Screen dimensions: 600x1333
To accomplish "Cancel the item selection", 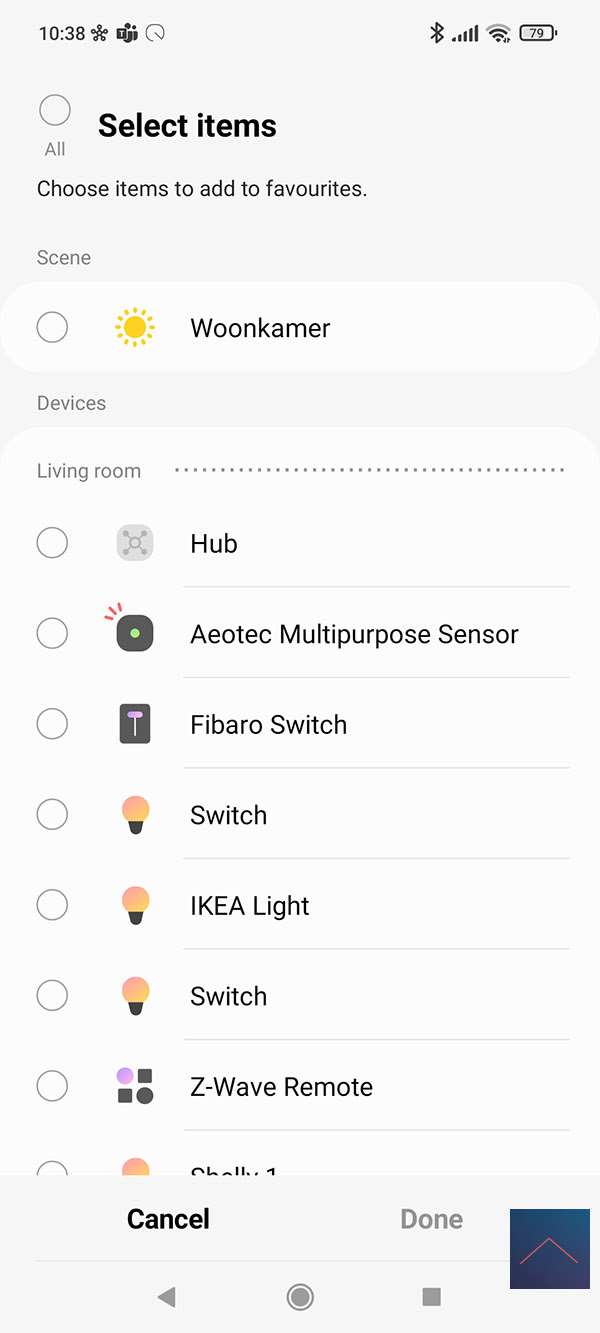I will (168, 1219).
